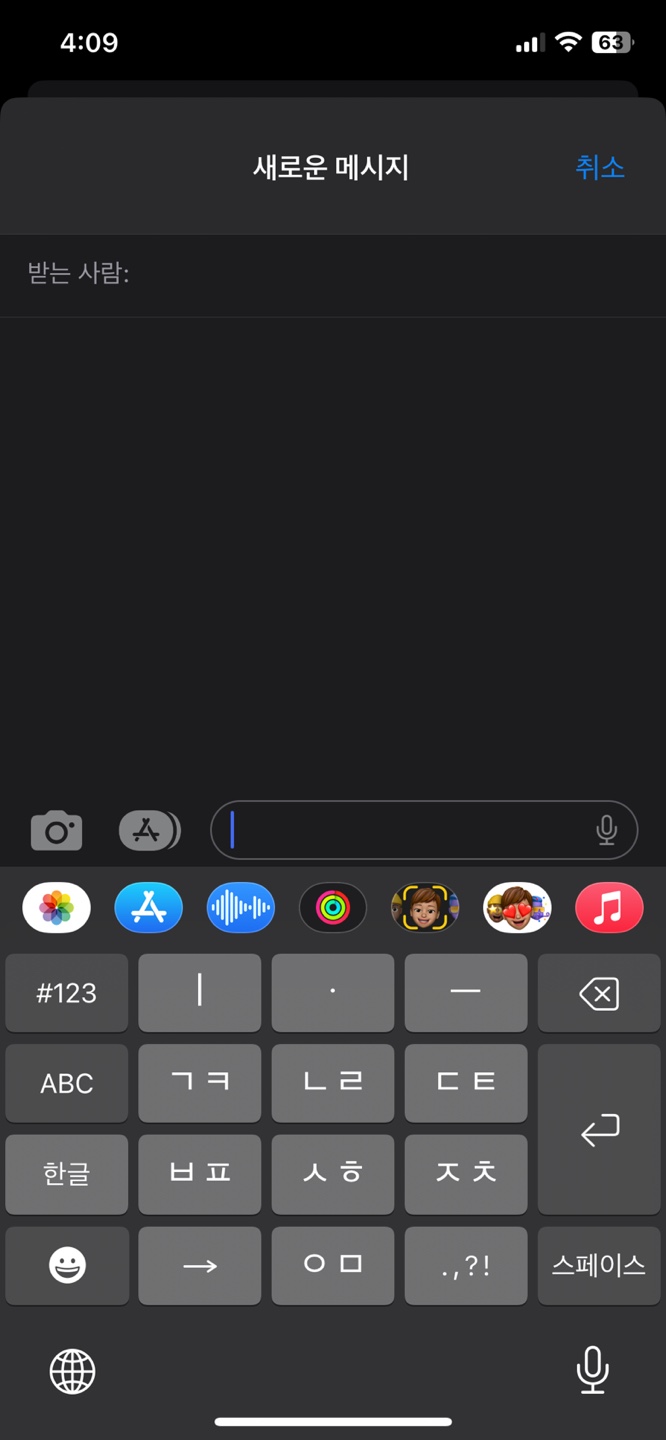Tap the backspace delete key
666x1440 pixels.
point(599,993)
